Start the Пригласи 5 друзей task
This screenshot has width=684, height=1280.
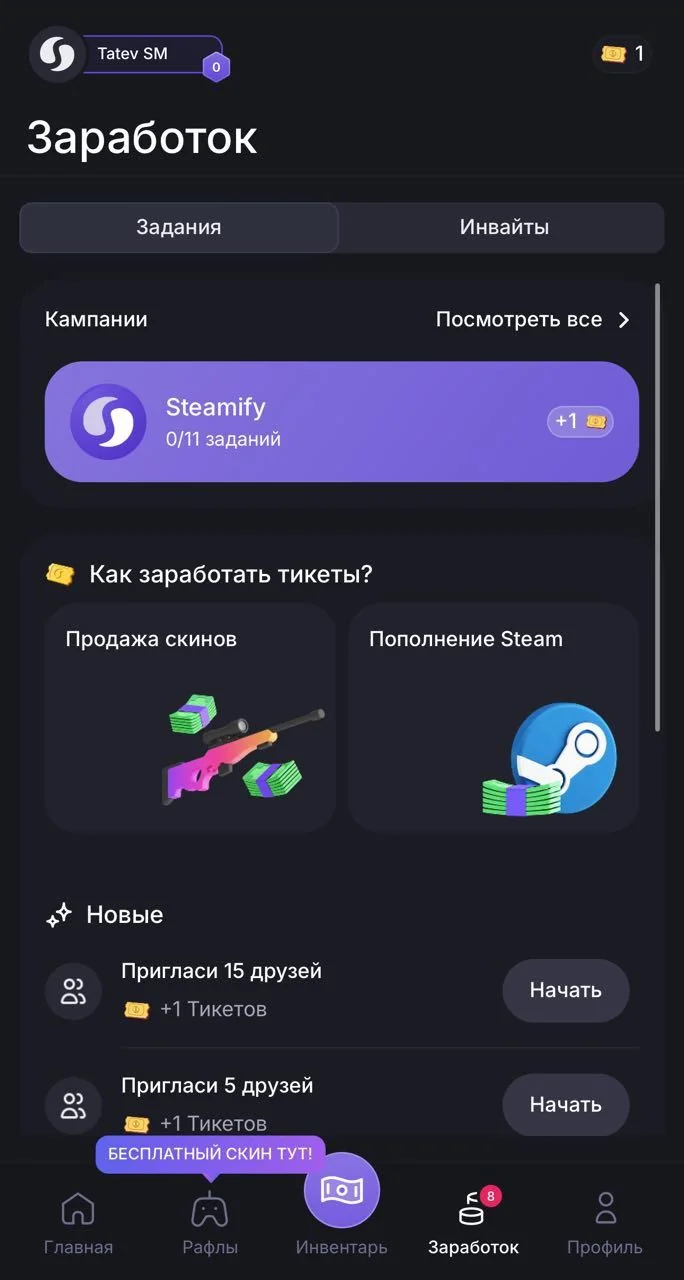[566, 1105]
